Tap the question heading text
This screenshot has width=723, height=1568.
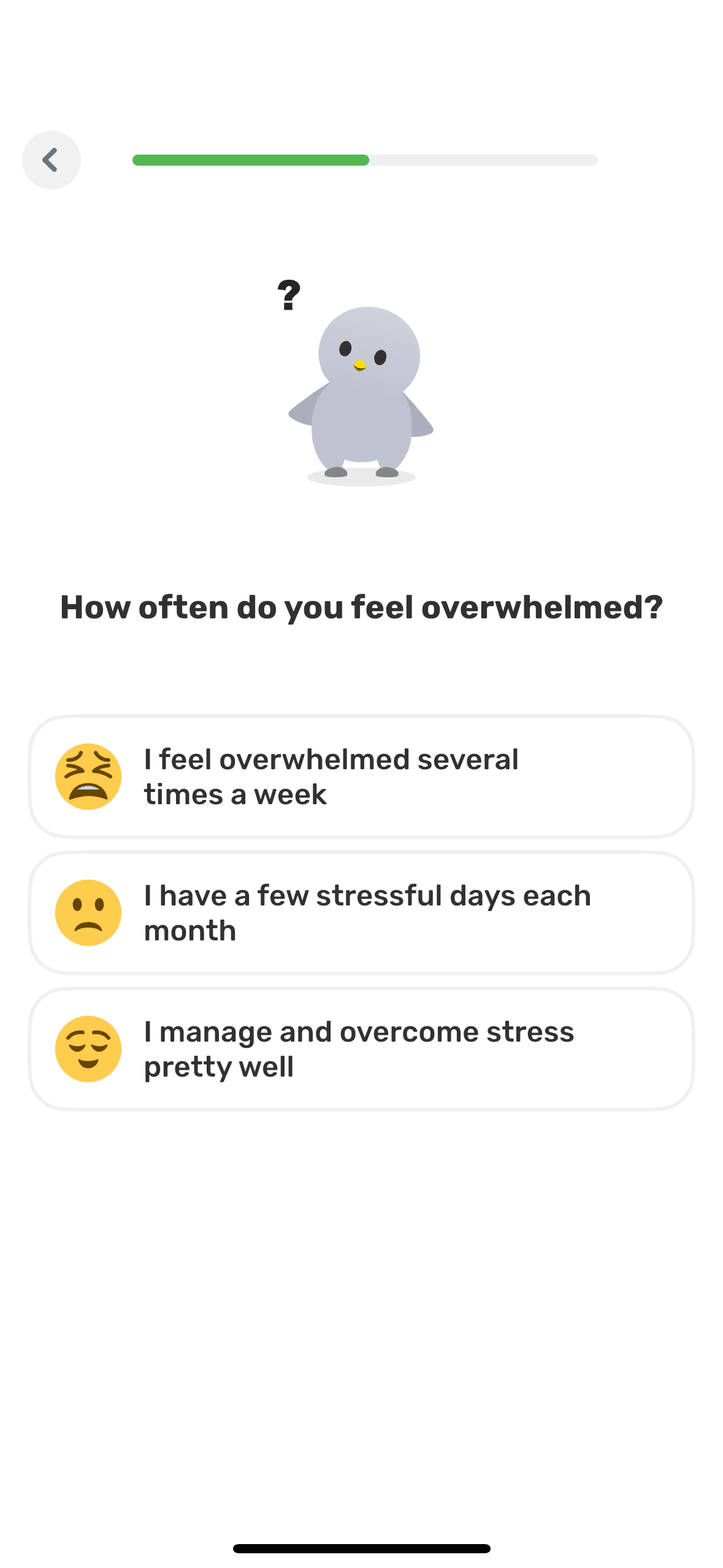click(x=362, y=606)
